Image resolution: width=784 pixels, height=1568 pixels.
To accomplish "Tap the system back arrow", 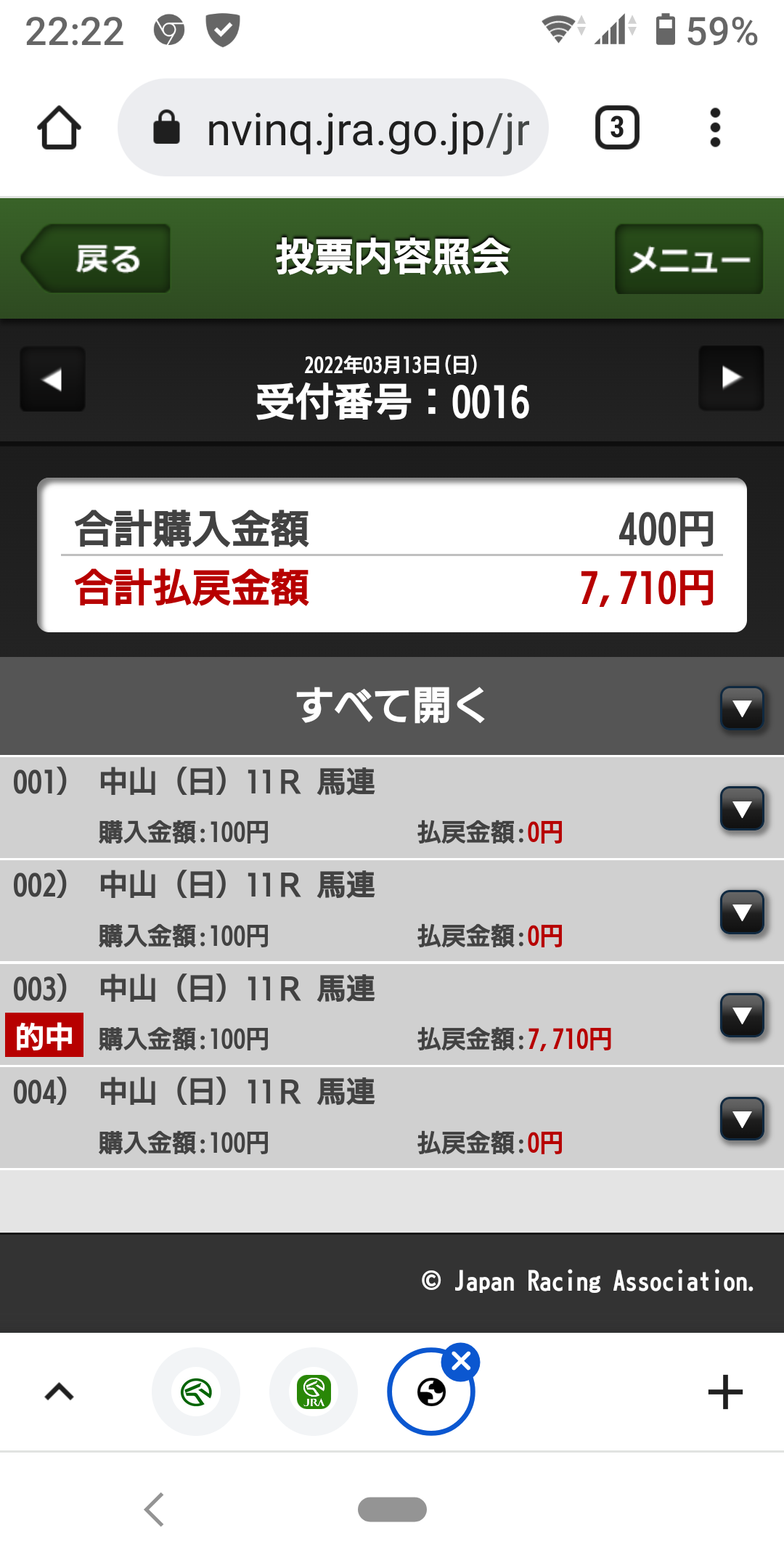I will [x=155, y=1510].
